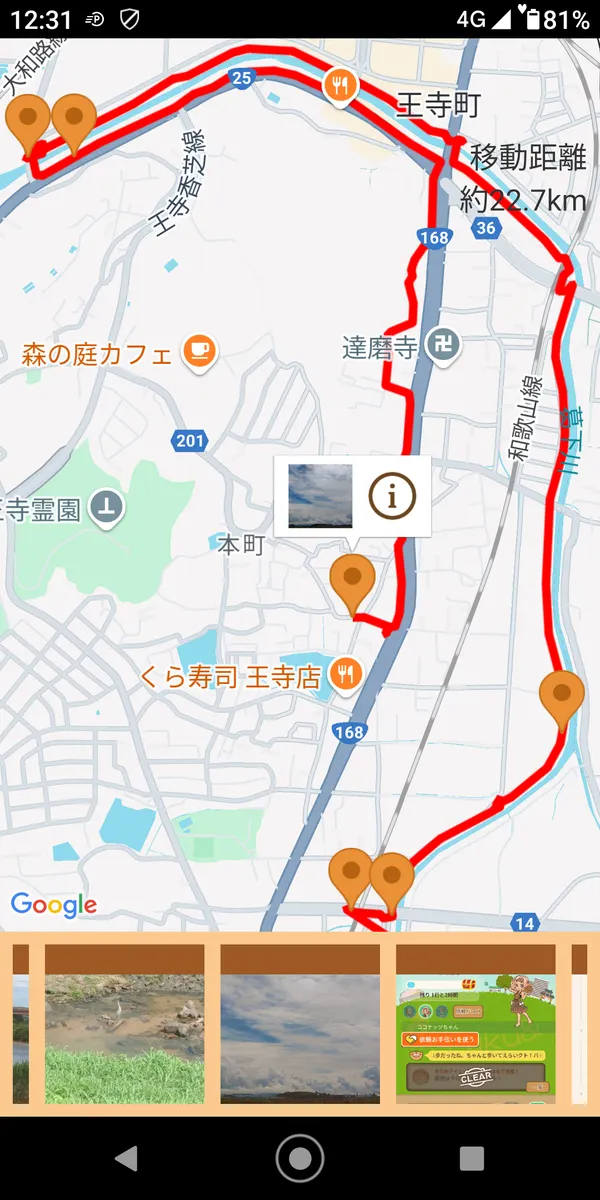Tap the 達磨寺 temple marker
Screen dimensions: 600x1200
coord(440,346)
